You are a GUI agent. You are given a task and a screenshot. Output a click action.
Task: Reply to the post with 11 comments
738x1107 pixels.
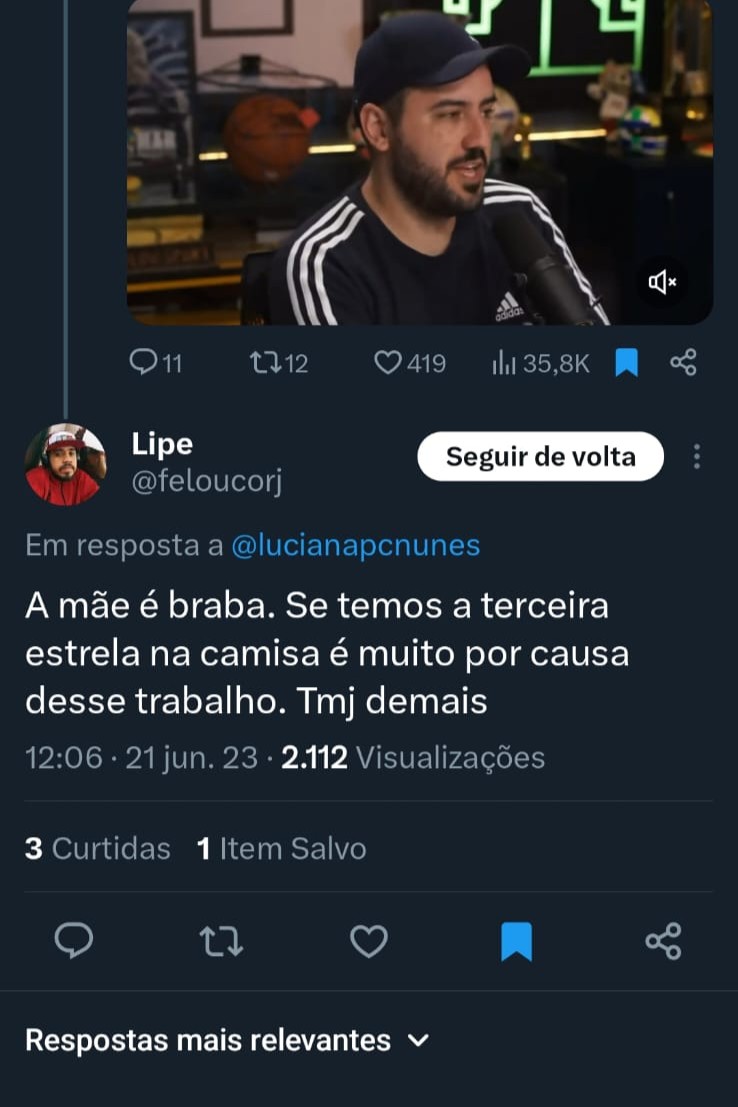coord(155,363)
